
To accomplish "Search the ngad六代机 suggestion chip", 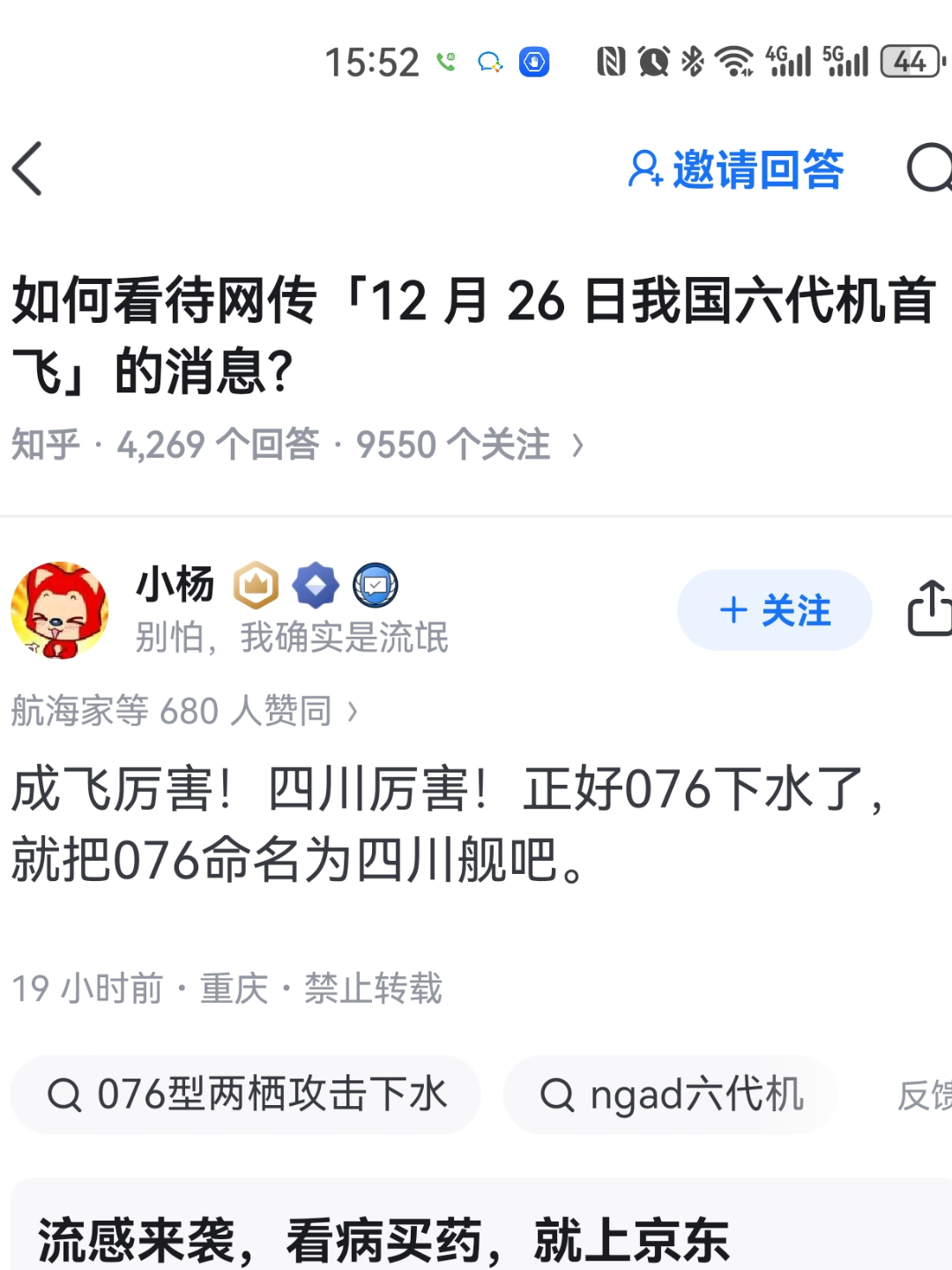I will (x=671, y=1094).
